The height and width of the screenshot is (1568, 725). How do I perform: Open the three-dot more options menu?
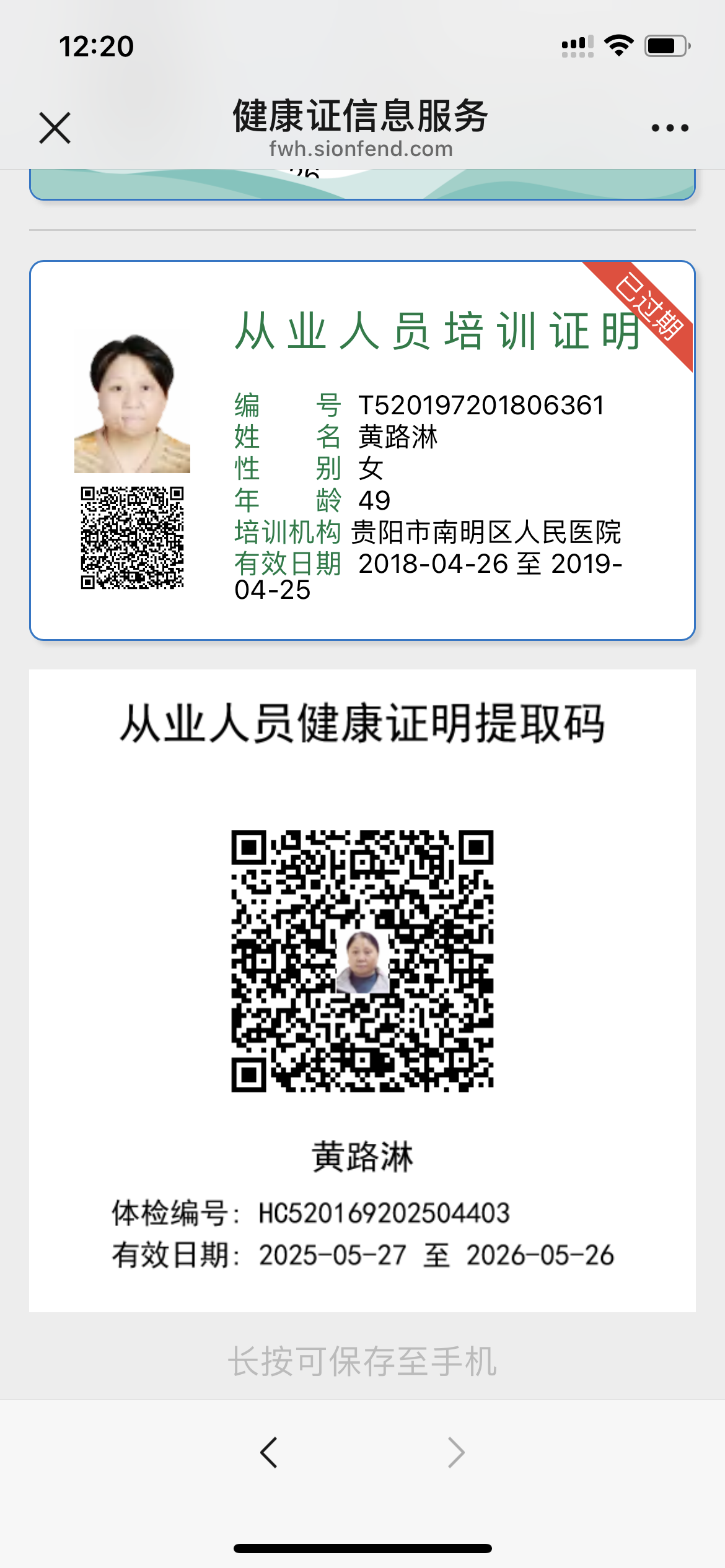point(669,128)
